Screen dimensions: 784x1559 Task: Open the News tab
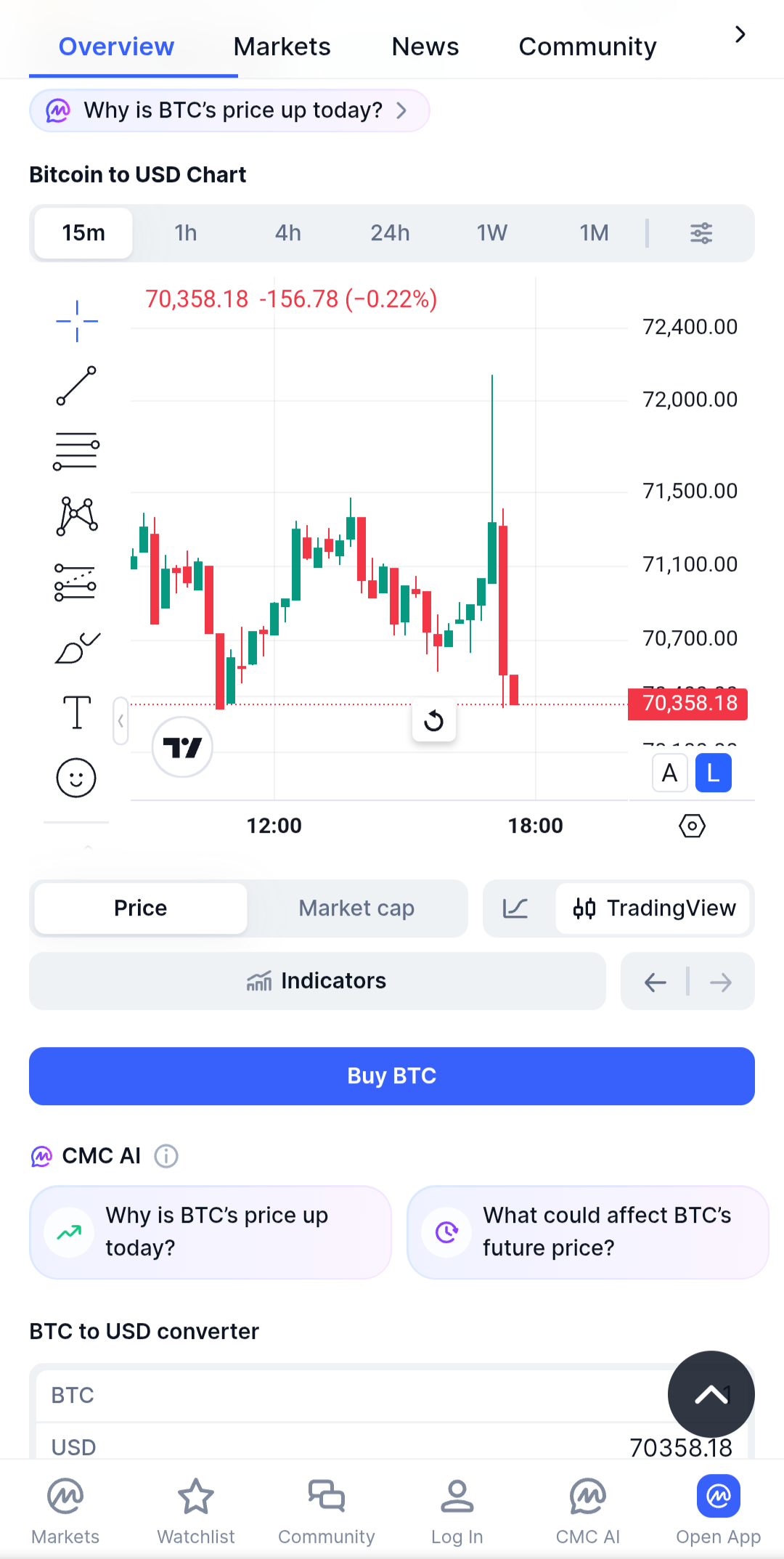coord(425,46)
